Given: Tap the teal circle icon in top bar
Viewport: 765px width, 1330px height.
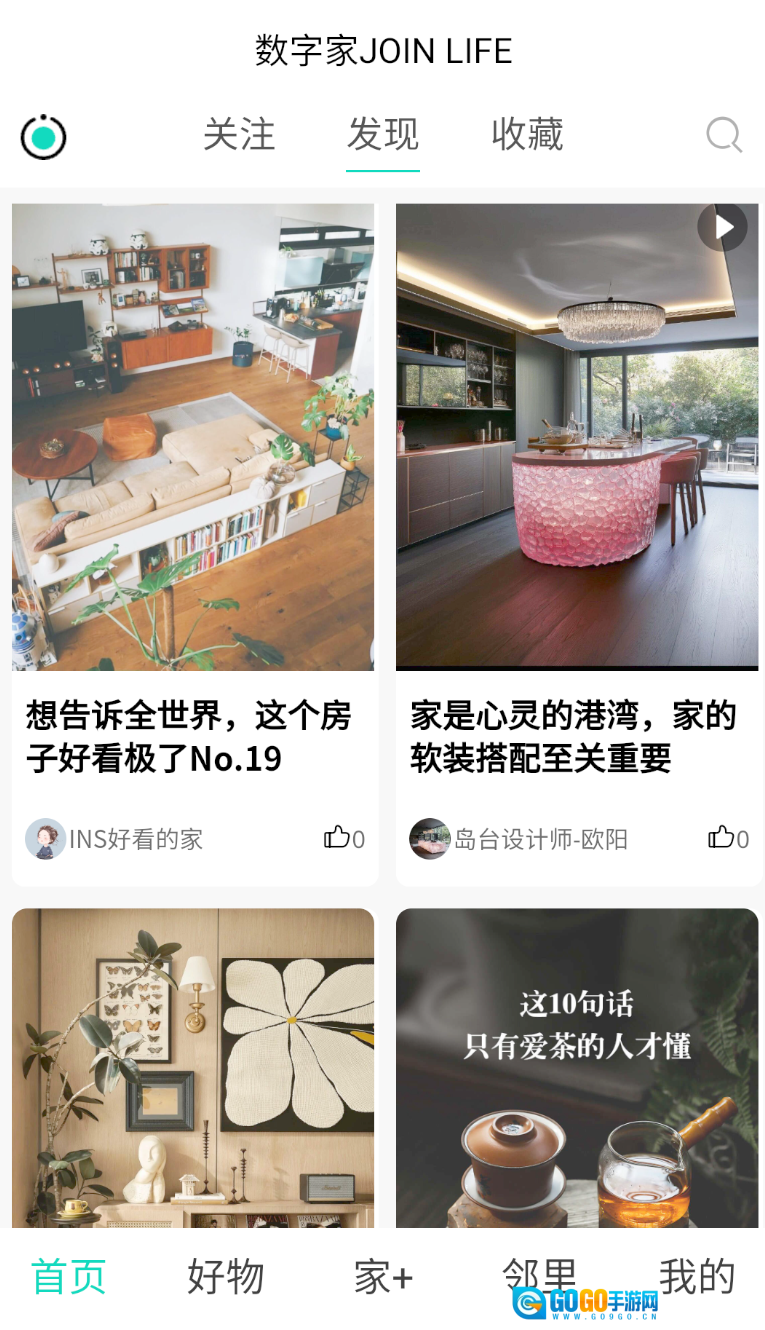Looking at the screenshot, I should [x=43, y=137].
